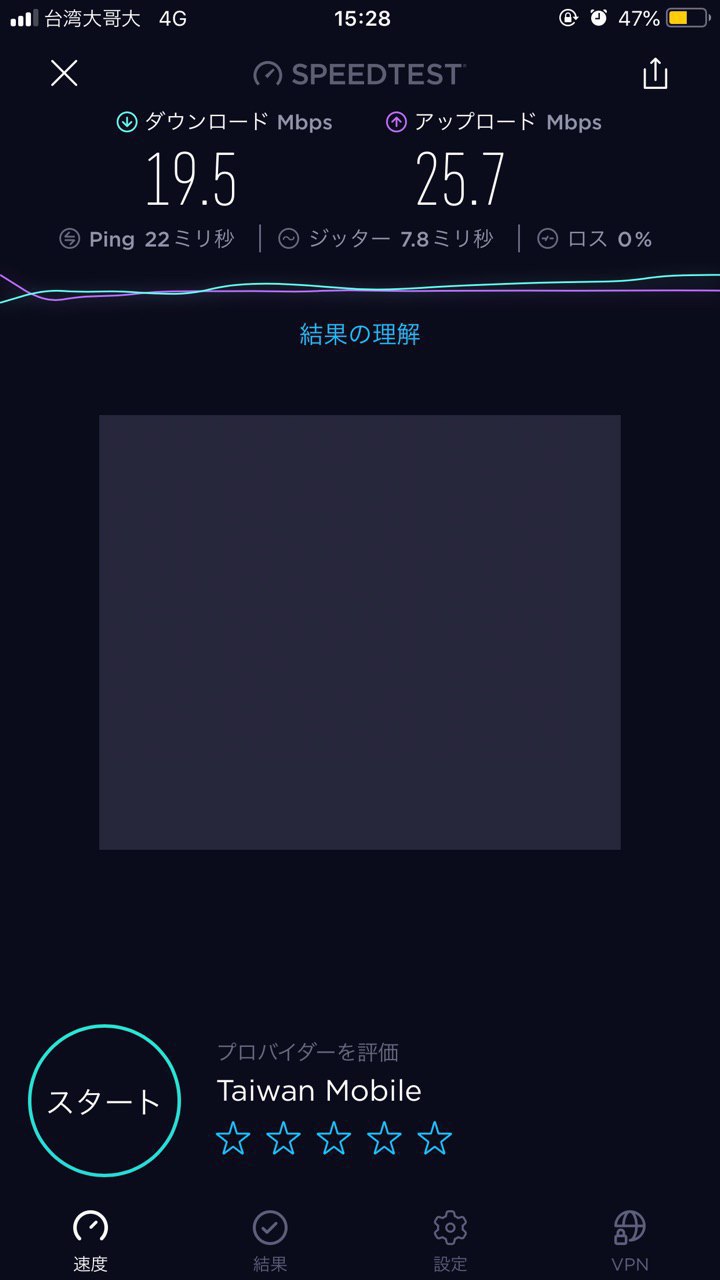This screenshot has height=1280, width=720.
Task: Select the 速度 tab
Action: pyautogui.click(x=90, y=1240)
